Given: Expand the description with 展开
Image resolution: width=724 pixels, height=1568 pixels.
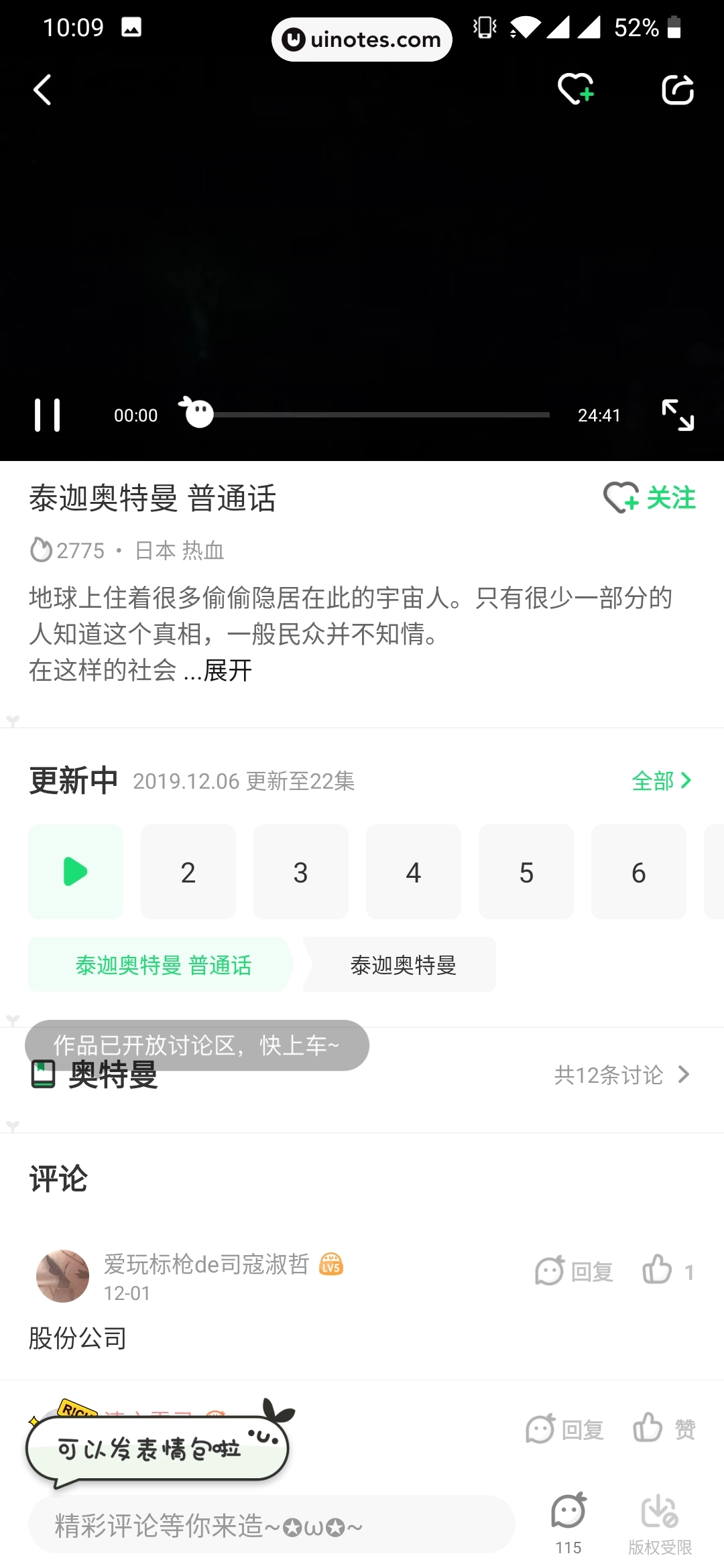Looking at the screenshot, I should click(228, 670).
